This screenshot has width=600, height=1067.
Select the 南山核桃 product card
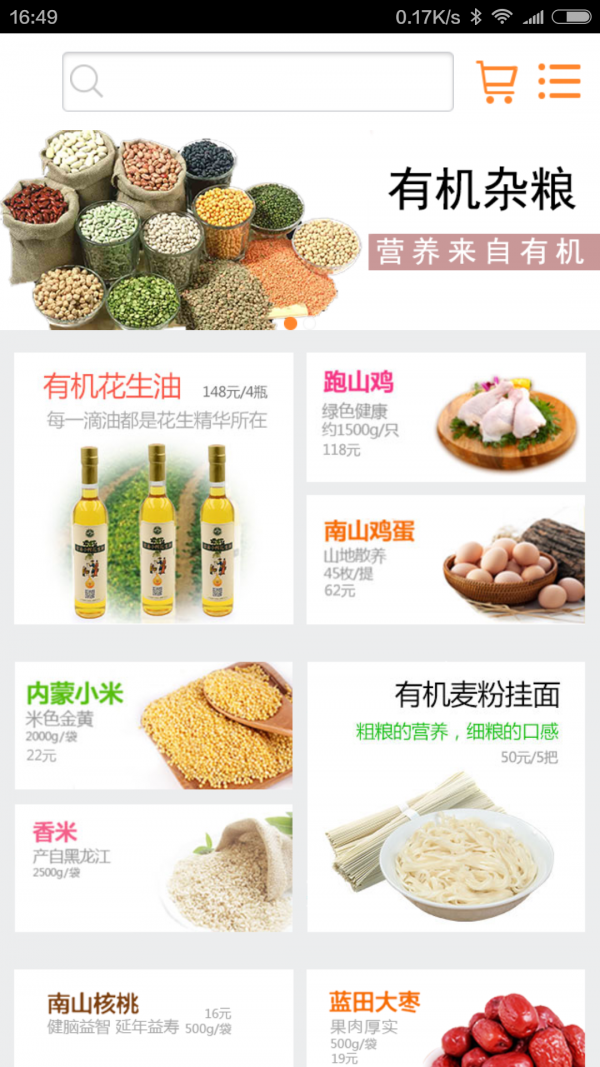154,1017
